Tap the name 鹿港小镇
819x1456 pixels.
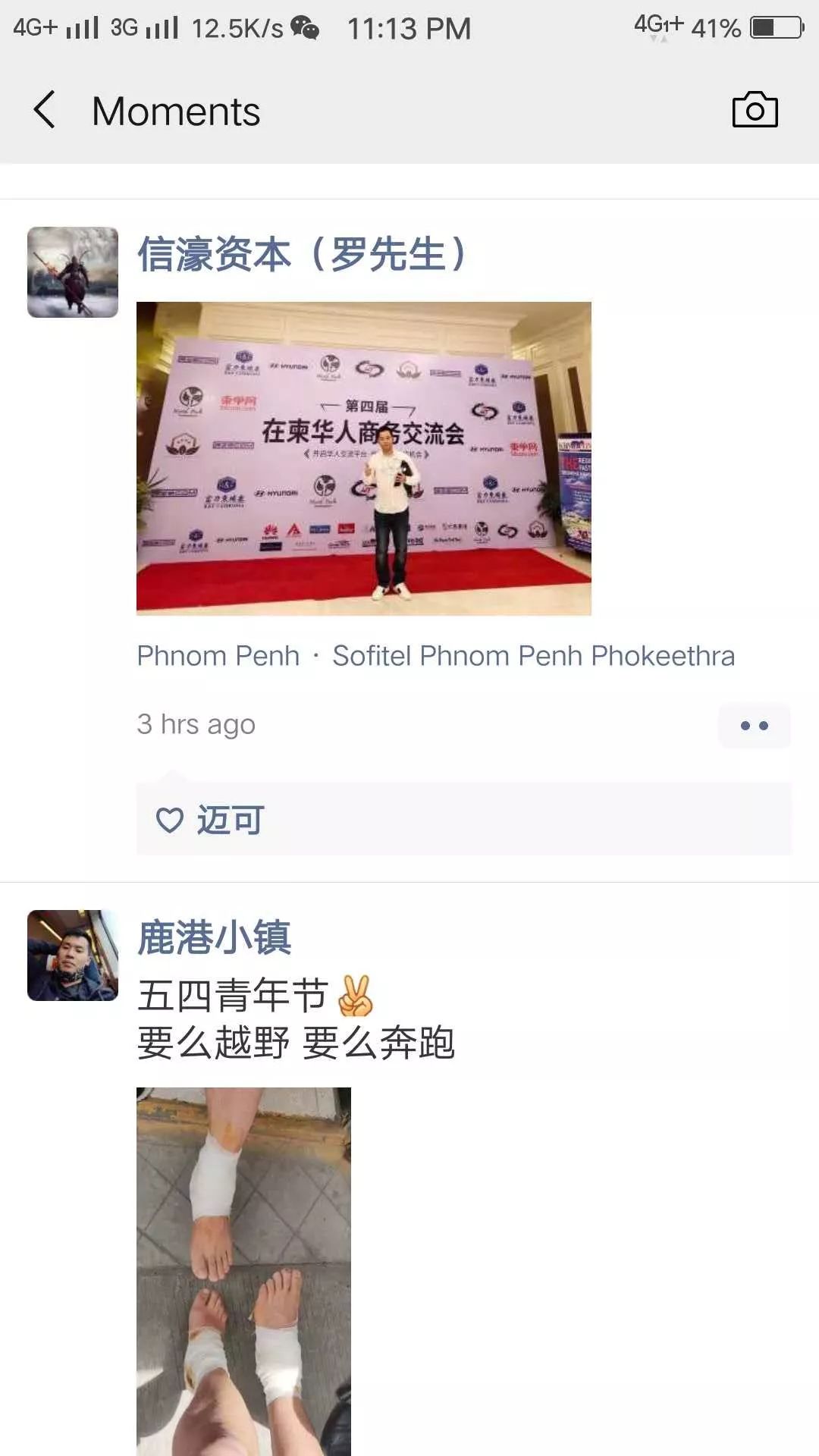[215, 937]
